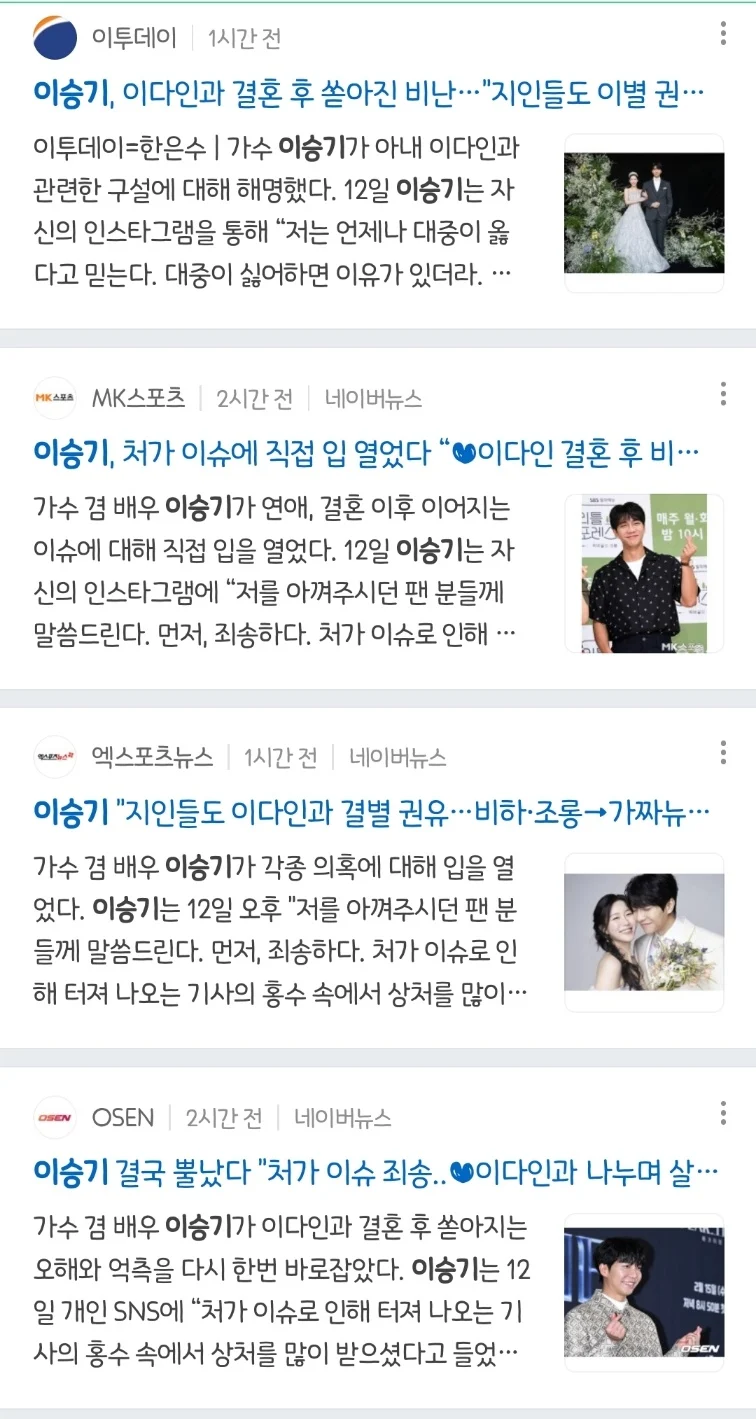Open the overflow menu on the 엑스포츠뉴스 article
Viewport: 756px width, 1419px height.
723,753
